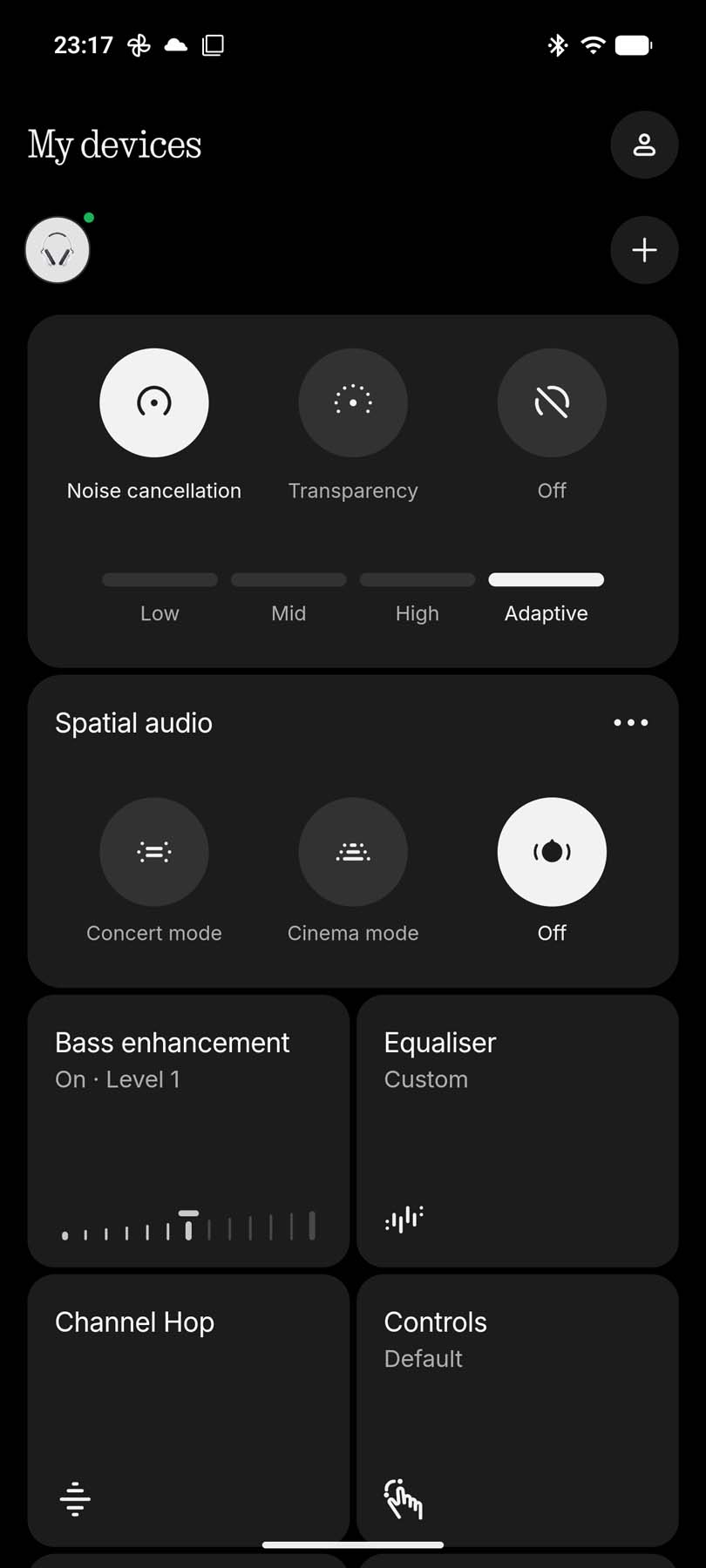
Task: Open the Controls gesture settings
Action: 517,1407
